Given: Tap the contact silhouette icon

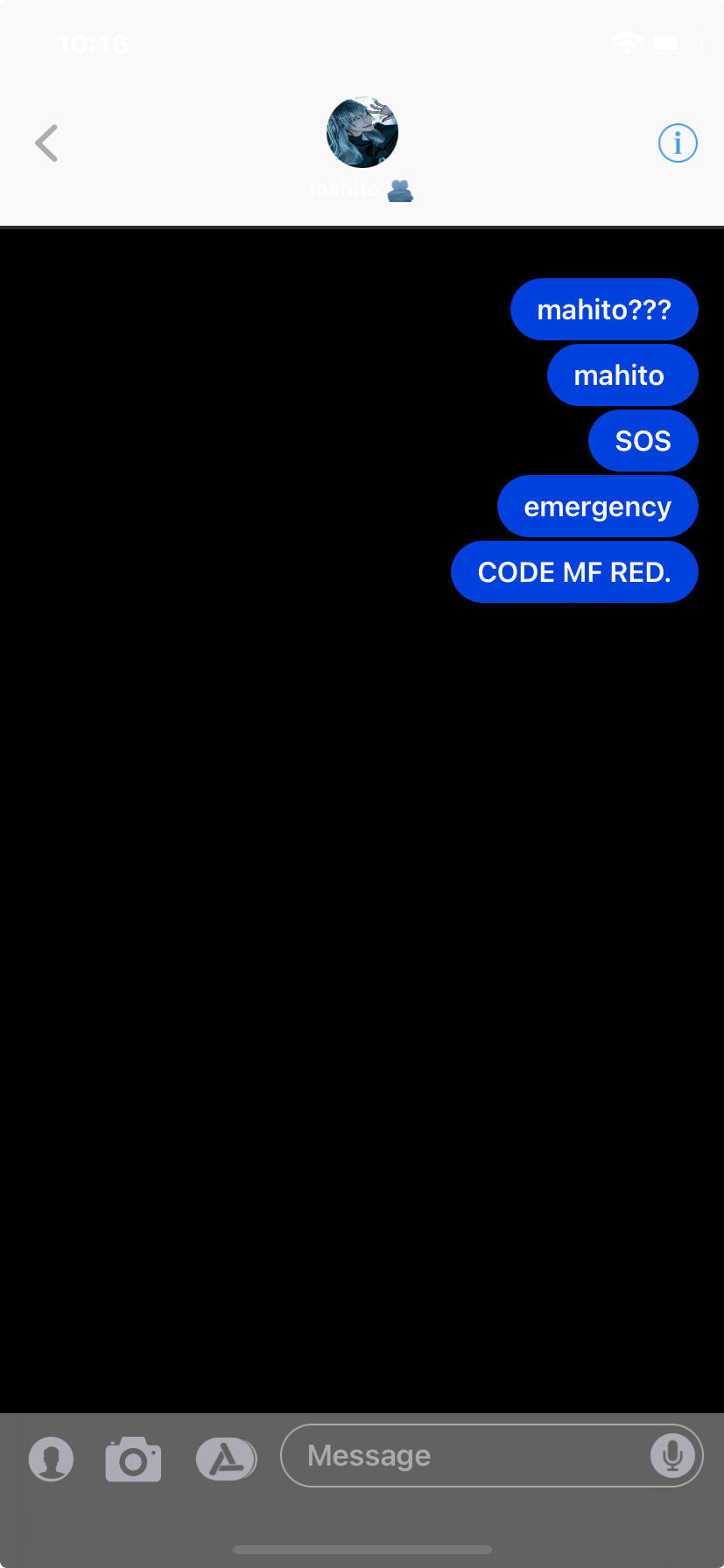Looking at the screenshot, I should point(51,1459).
